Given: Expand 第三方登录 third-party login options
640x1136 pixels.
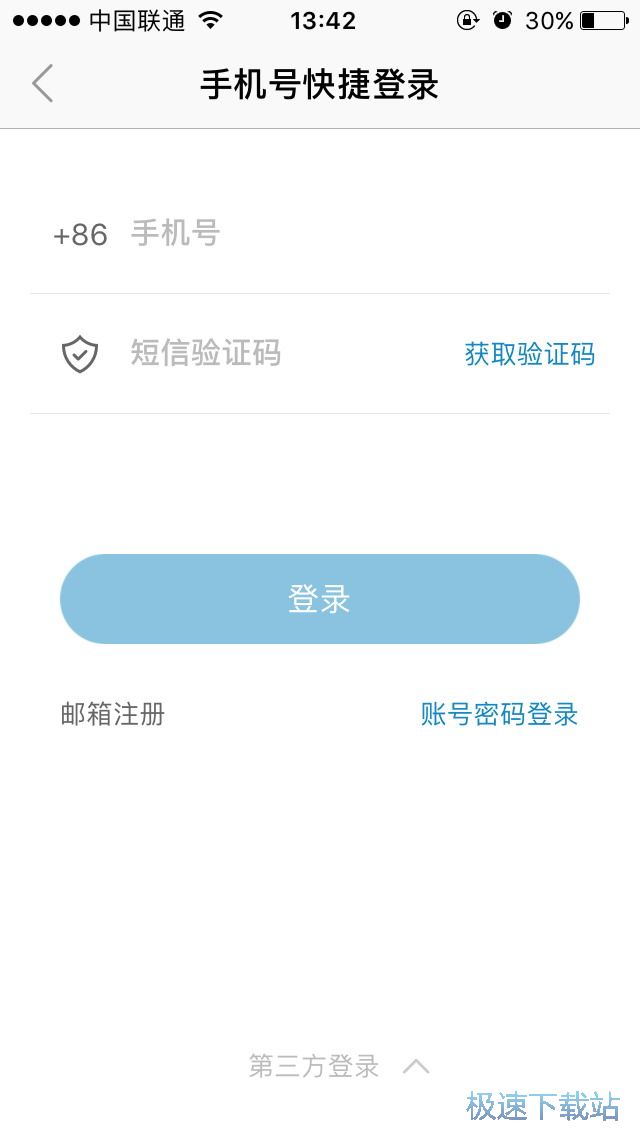Looking at the screenshot, I should point(338,1067).
